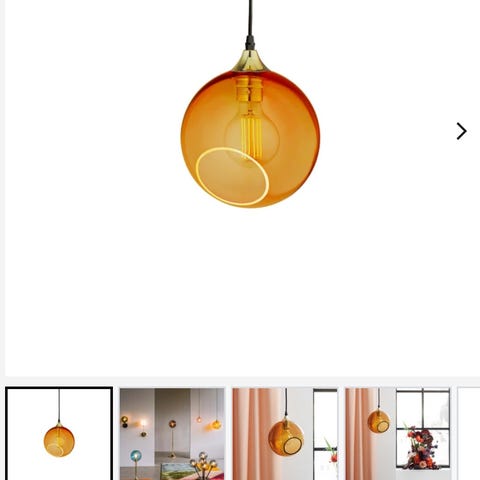Open the thumbnail with lamp and flower bouquet
Screen dimensions: 480x480
click(398, 434)
